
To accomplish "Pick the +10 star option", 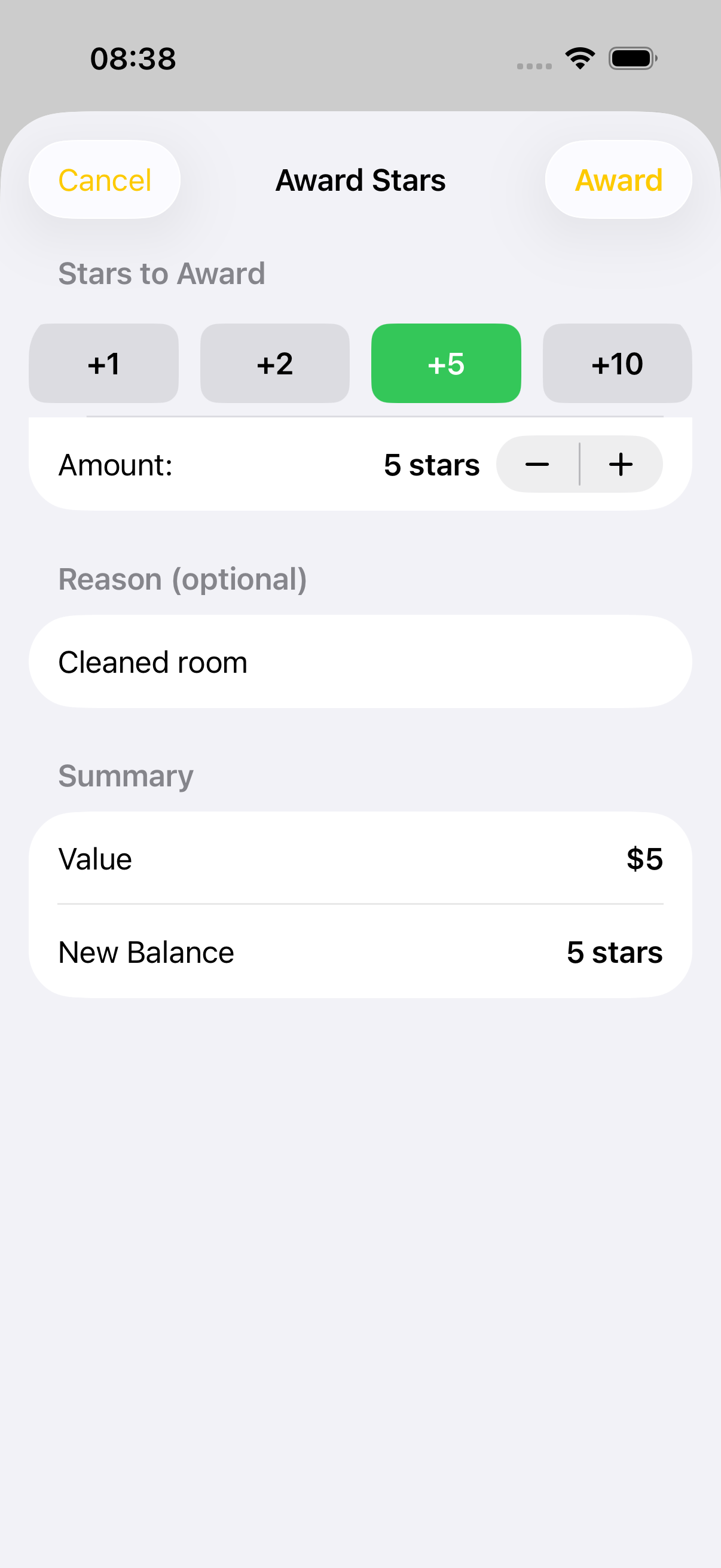I will 617,364.
